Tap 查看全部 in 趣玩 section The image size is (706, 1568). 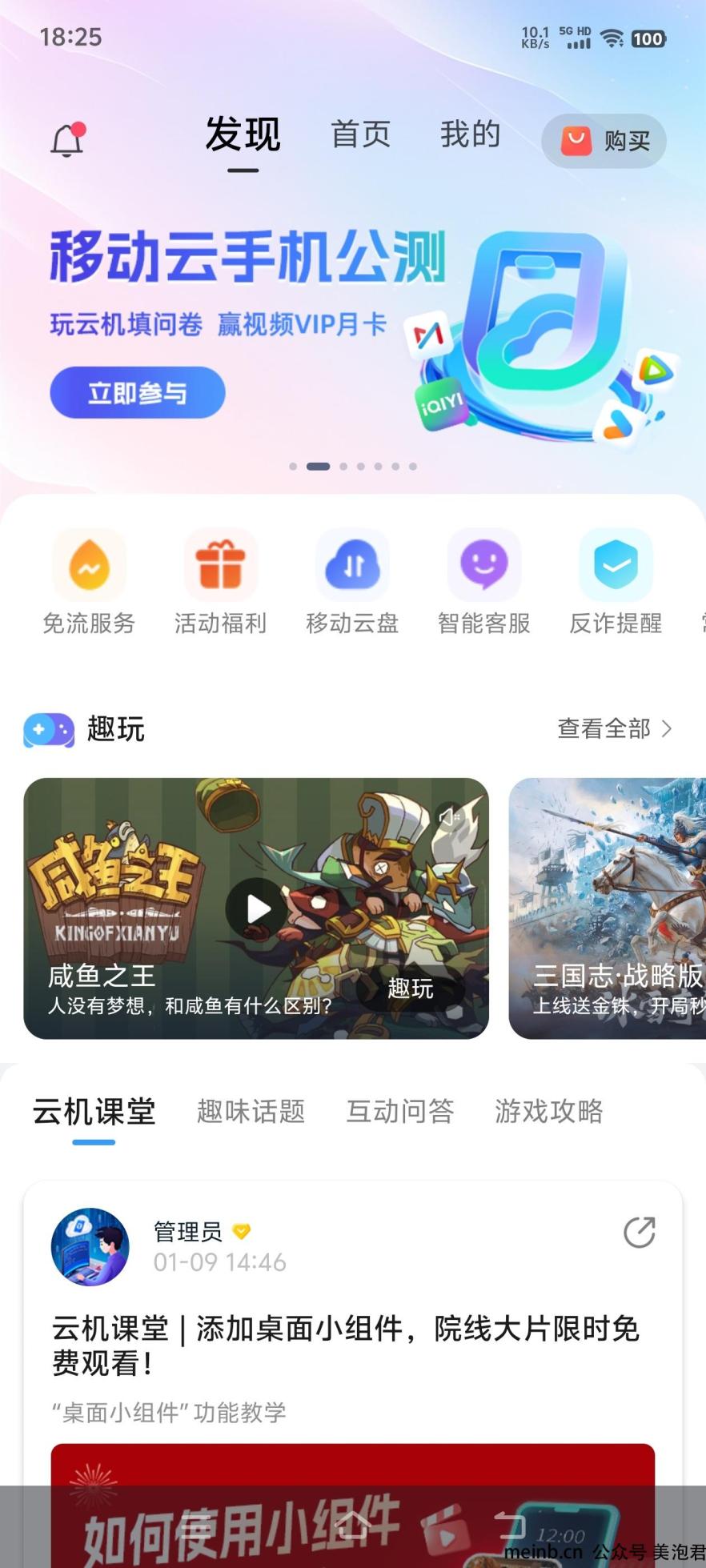614,728
